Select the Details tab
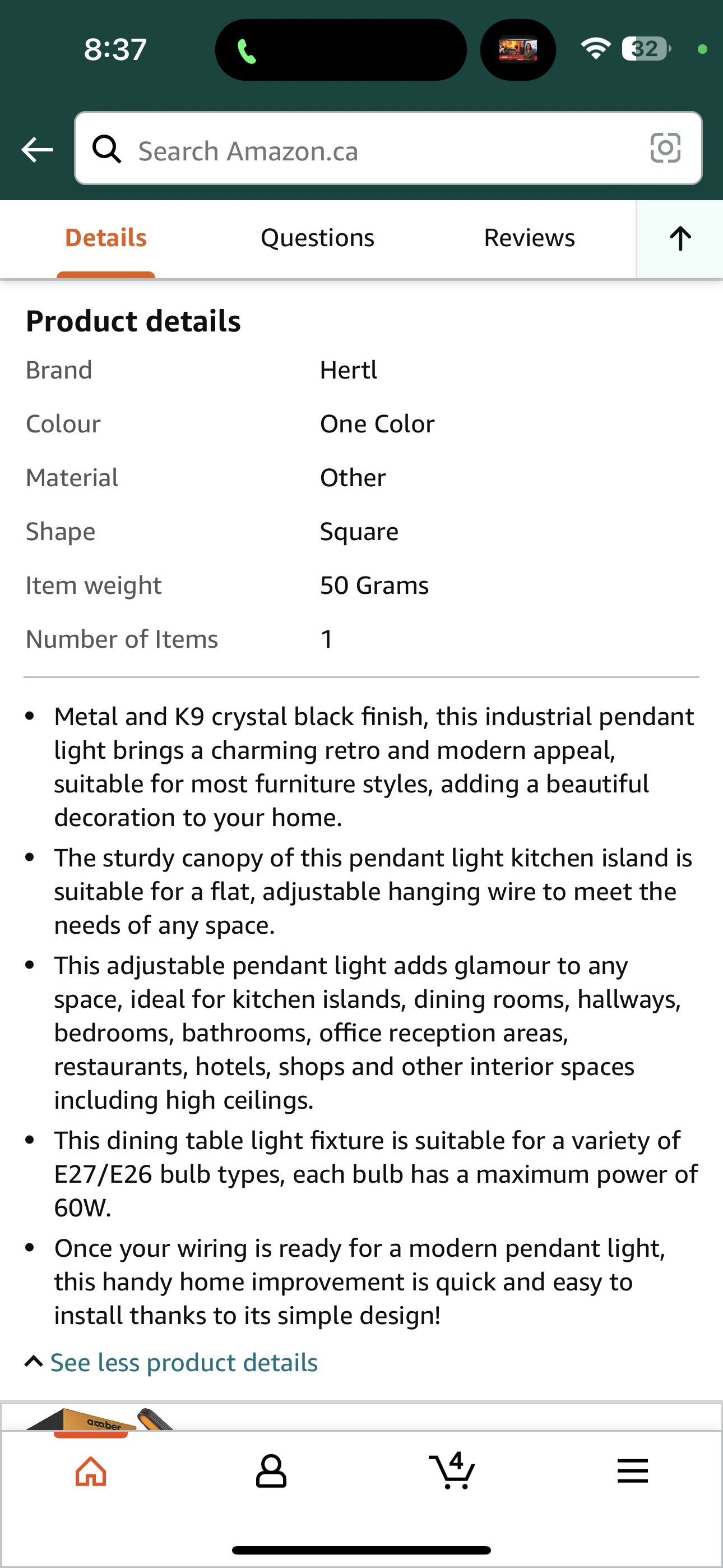This screenshot has width=723, height=1568. click(106, 238)
